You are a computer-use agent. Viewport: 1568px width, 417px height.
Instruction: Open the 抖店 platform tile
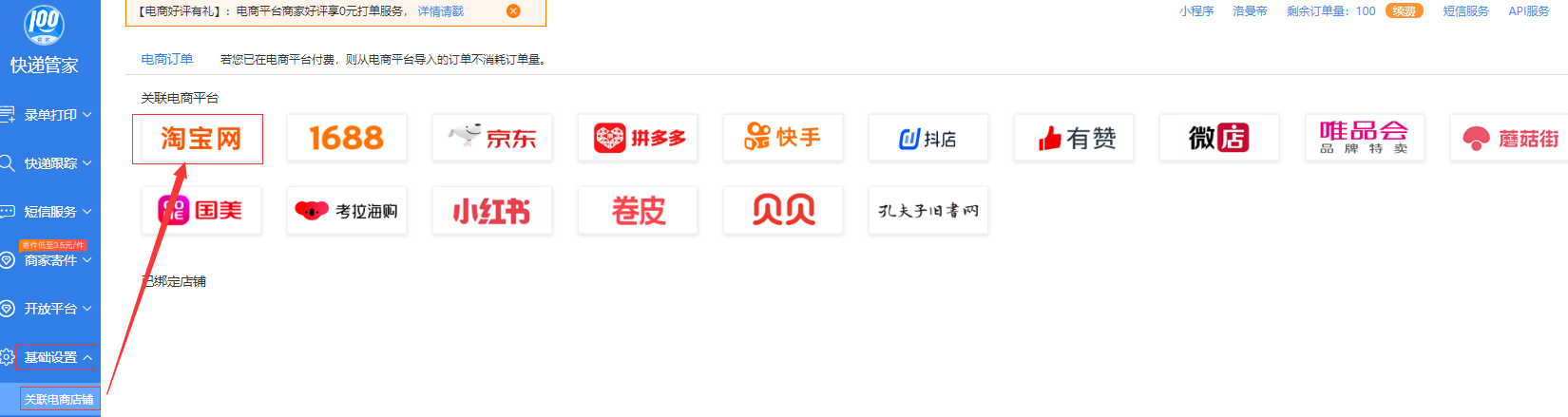tap(928, 139)
